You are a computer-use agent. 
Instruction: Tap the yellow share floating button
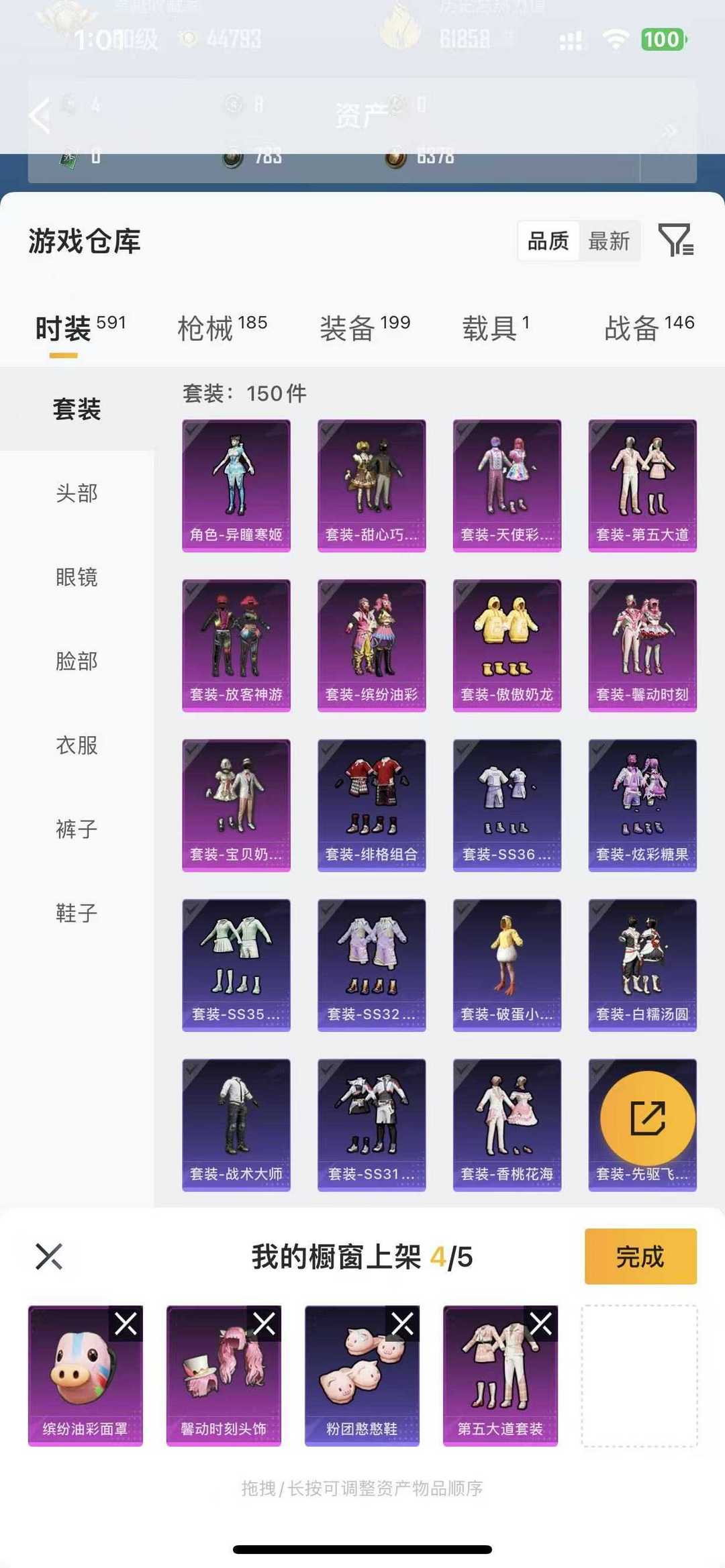pyautogui.click(x=647, y=1118)
